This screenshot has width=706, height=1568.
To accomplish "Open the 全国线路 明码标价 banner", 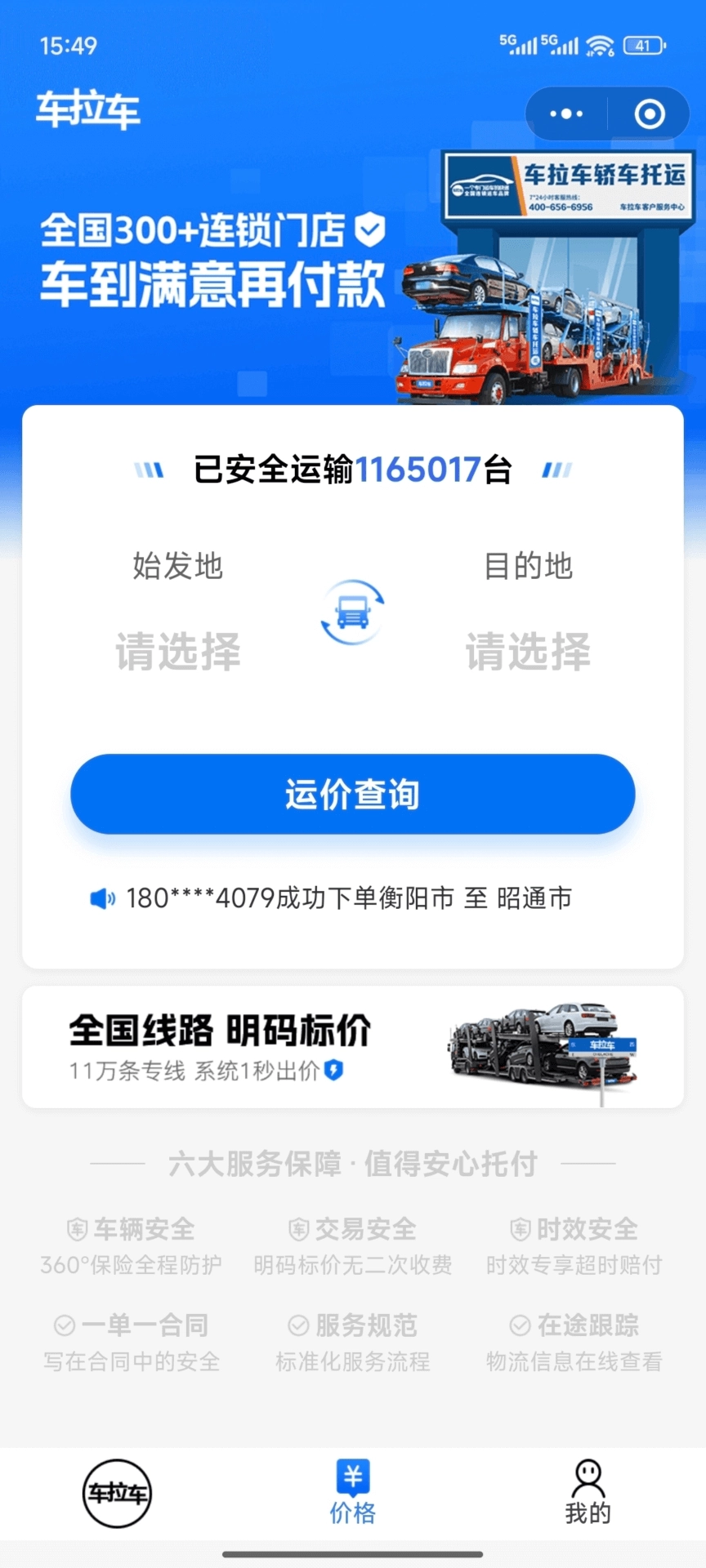I will [x=351, y=1048].
